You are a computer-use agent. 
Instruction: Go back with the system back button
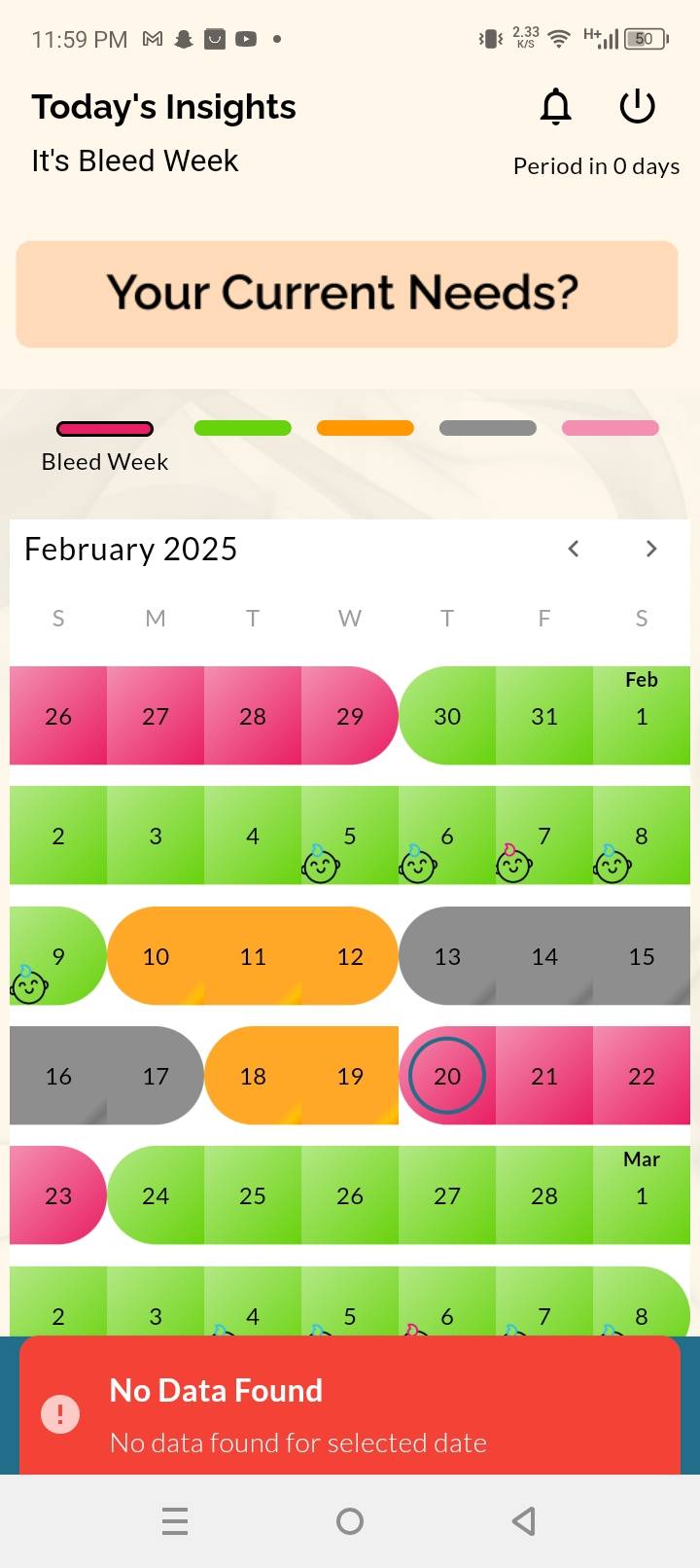[524, 1521]
